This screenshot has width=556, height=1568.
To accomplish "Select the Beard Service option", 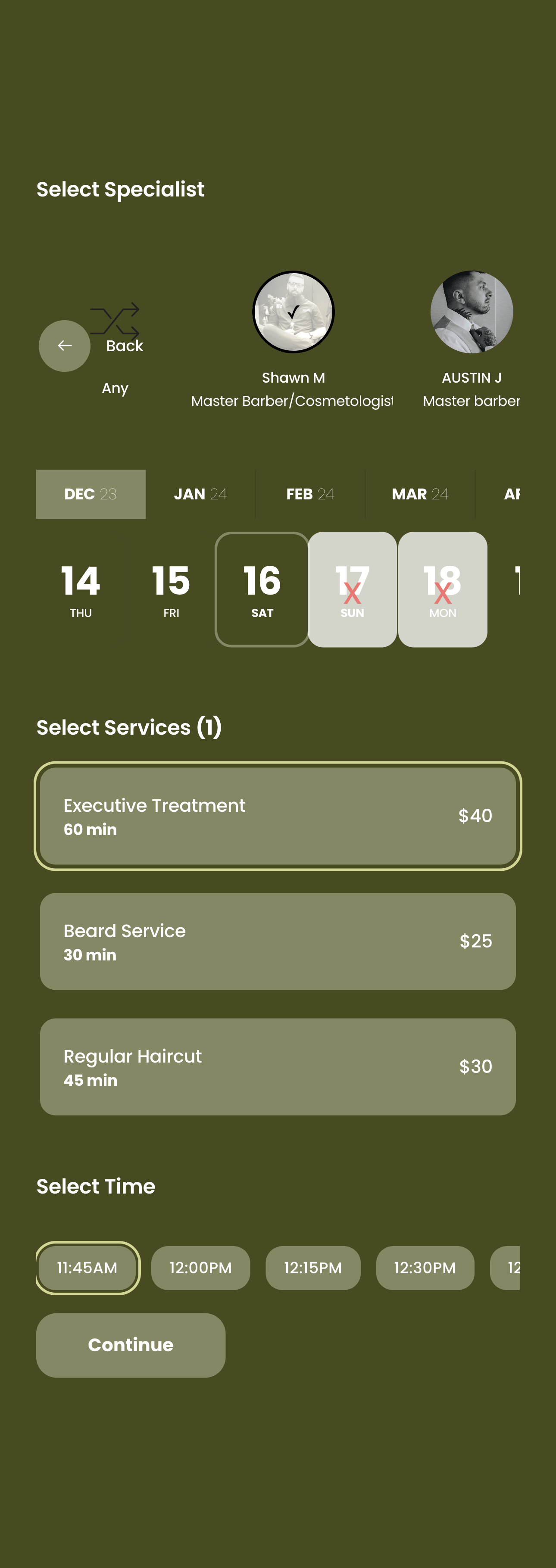I will (x=278, y=941).
